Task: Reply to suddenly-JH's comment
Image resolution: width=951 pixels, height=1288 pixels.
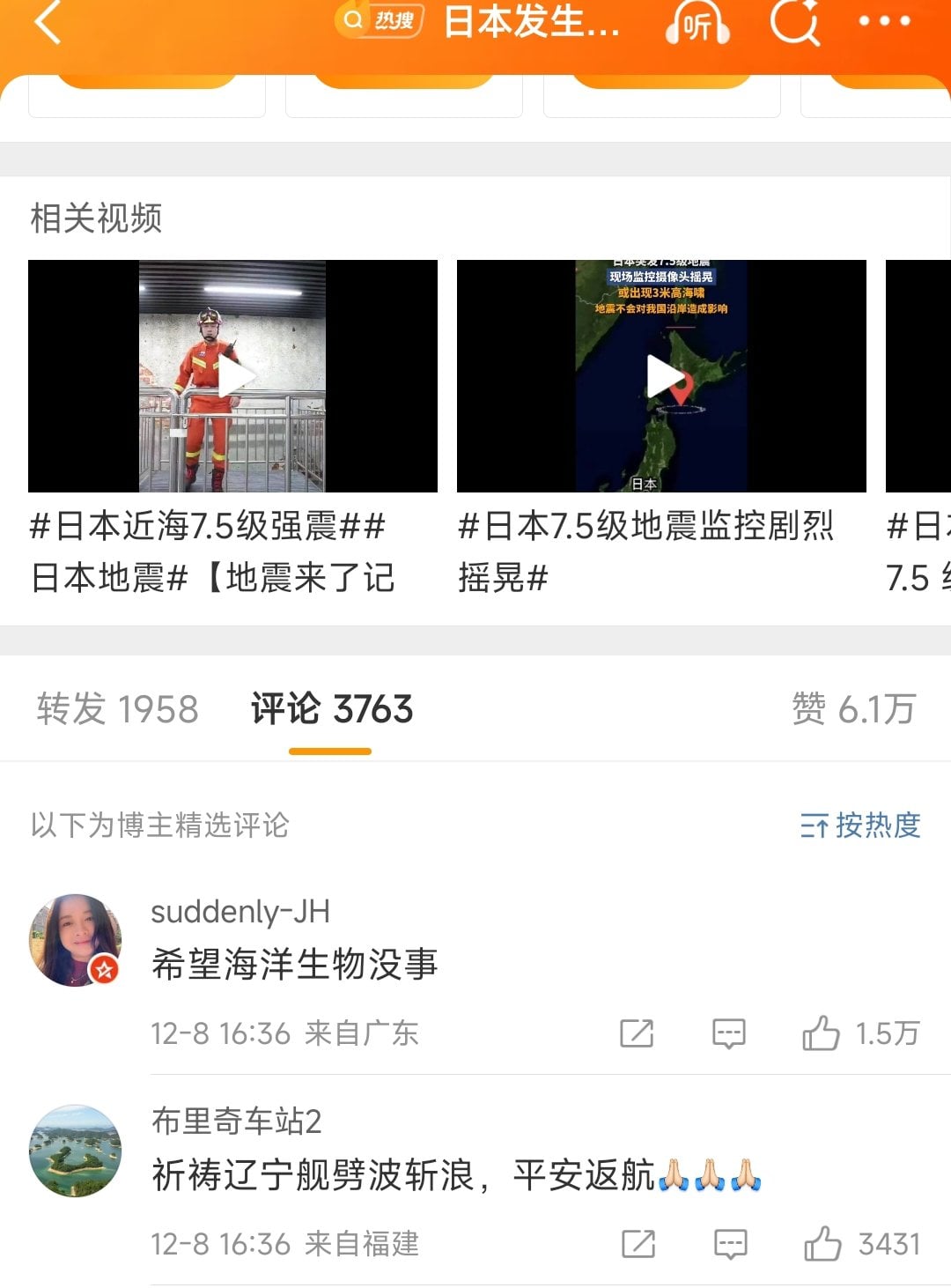Action: (x=728, y=1033)
